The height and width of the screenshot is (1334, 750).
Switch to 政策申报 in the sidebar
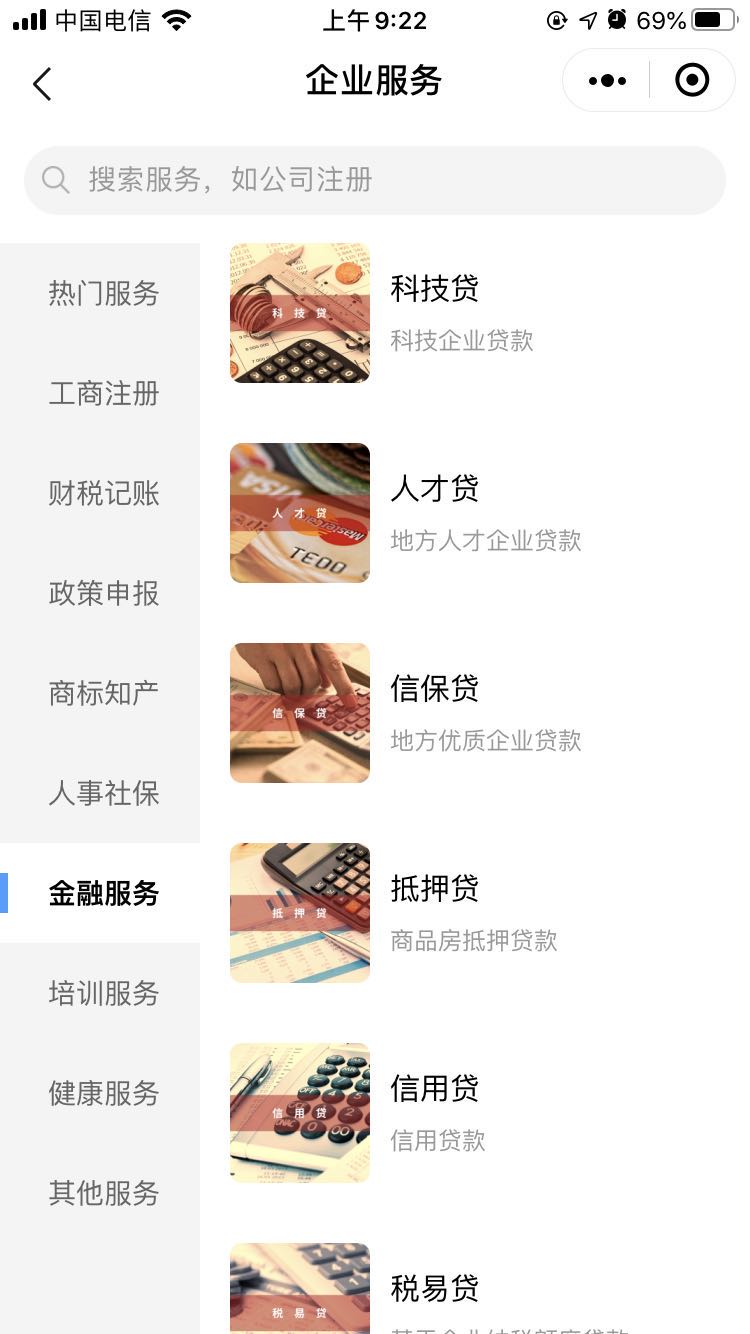100,593
